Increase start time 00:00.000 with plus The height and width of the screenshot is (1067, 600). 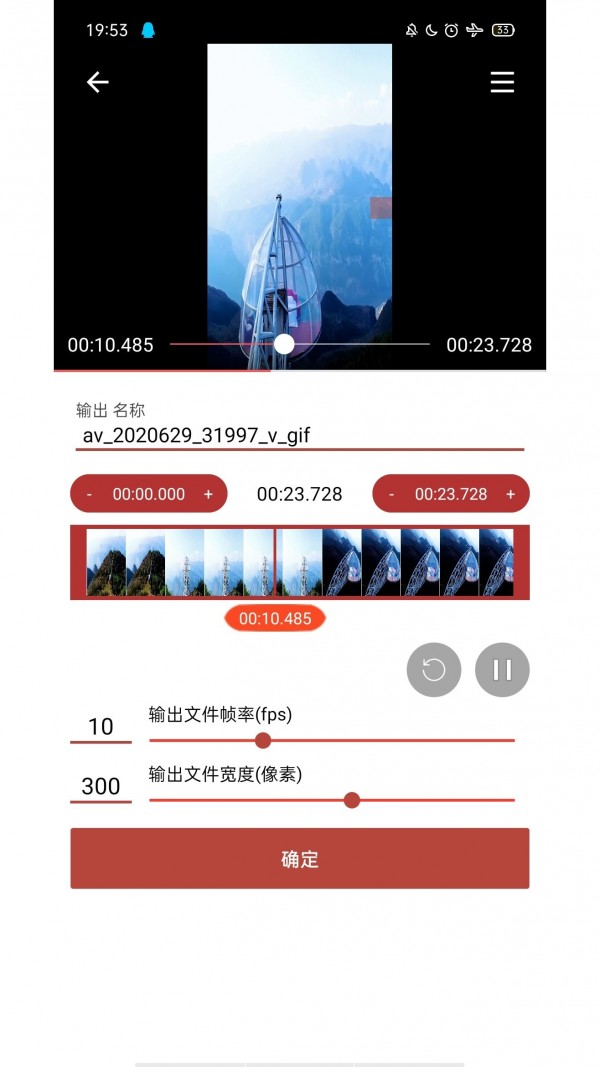pyautogui.click(x=208, y=494)
